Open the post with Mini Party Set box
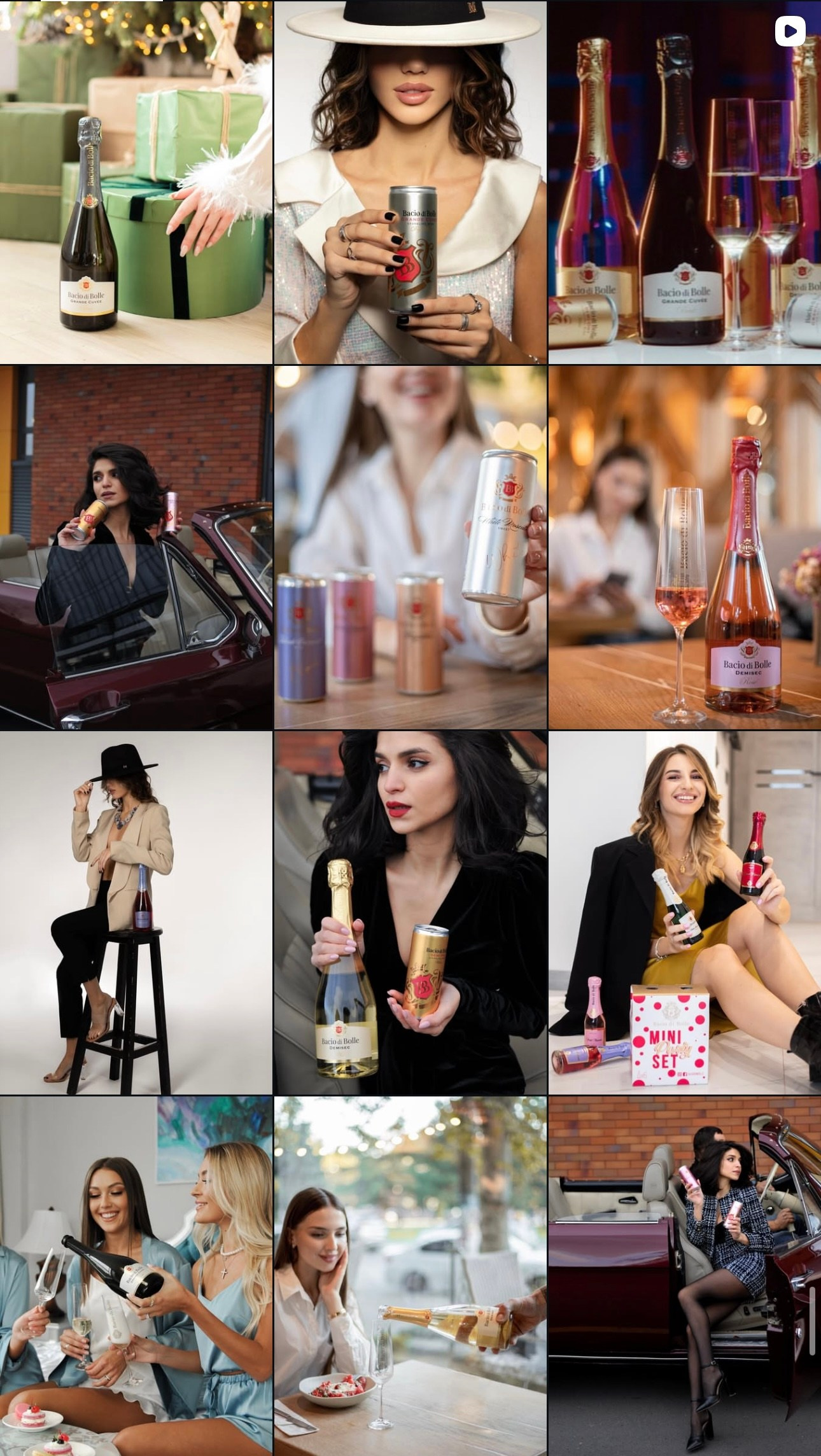Viewport: 821px width, 1456px height. coord(685,913)
